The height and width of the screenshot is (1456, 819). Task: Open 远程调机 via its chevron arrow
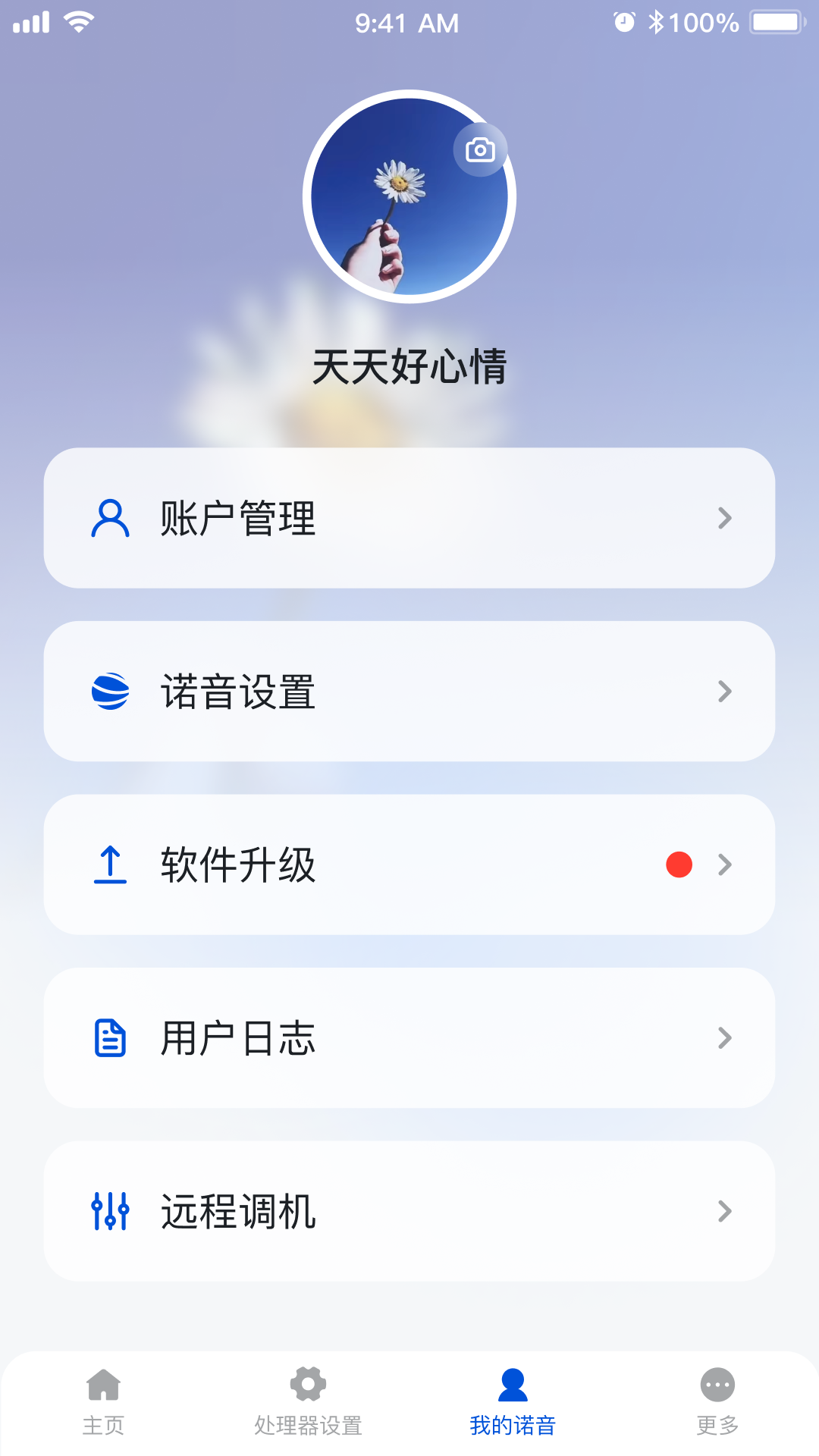click(723, 1210)
